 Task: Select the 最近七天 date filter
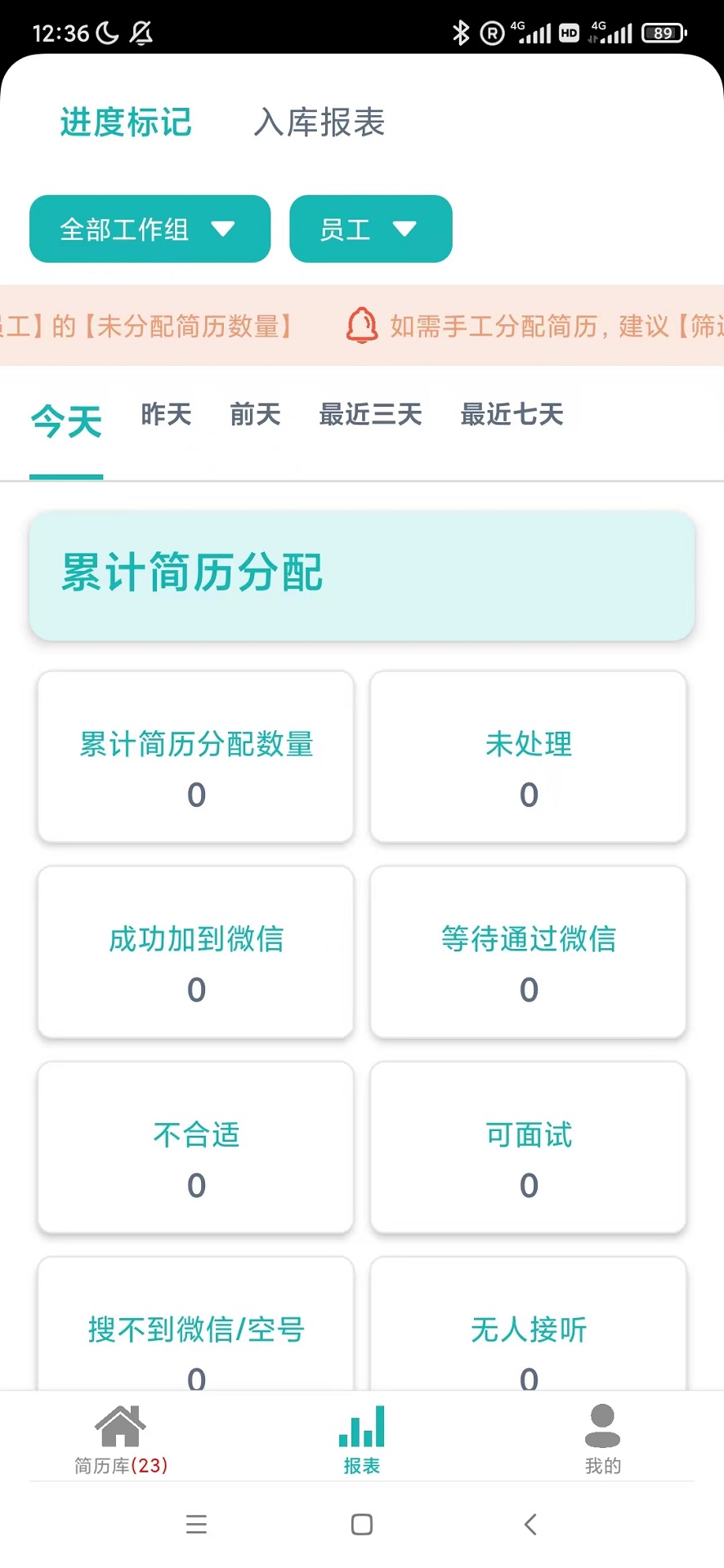[511, 415]
